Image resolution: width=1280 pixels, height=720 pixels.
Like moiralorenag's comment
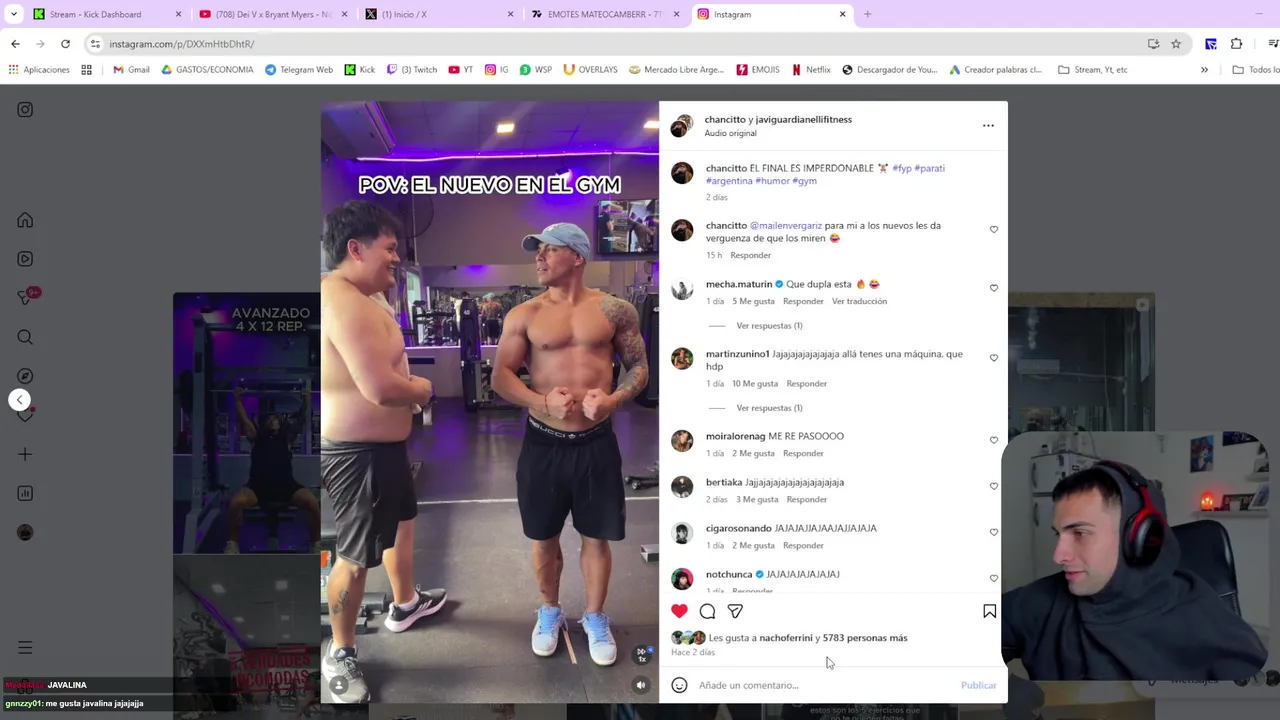[993, 440]
